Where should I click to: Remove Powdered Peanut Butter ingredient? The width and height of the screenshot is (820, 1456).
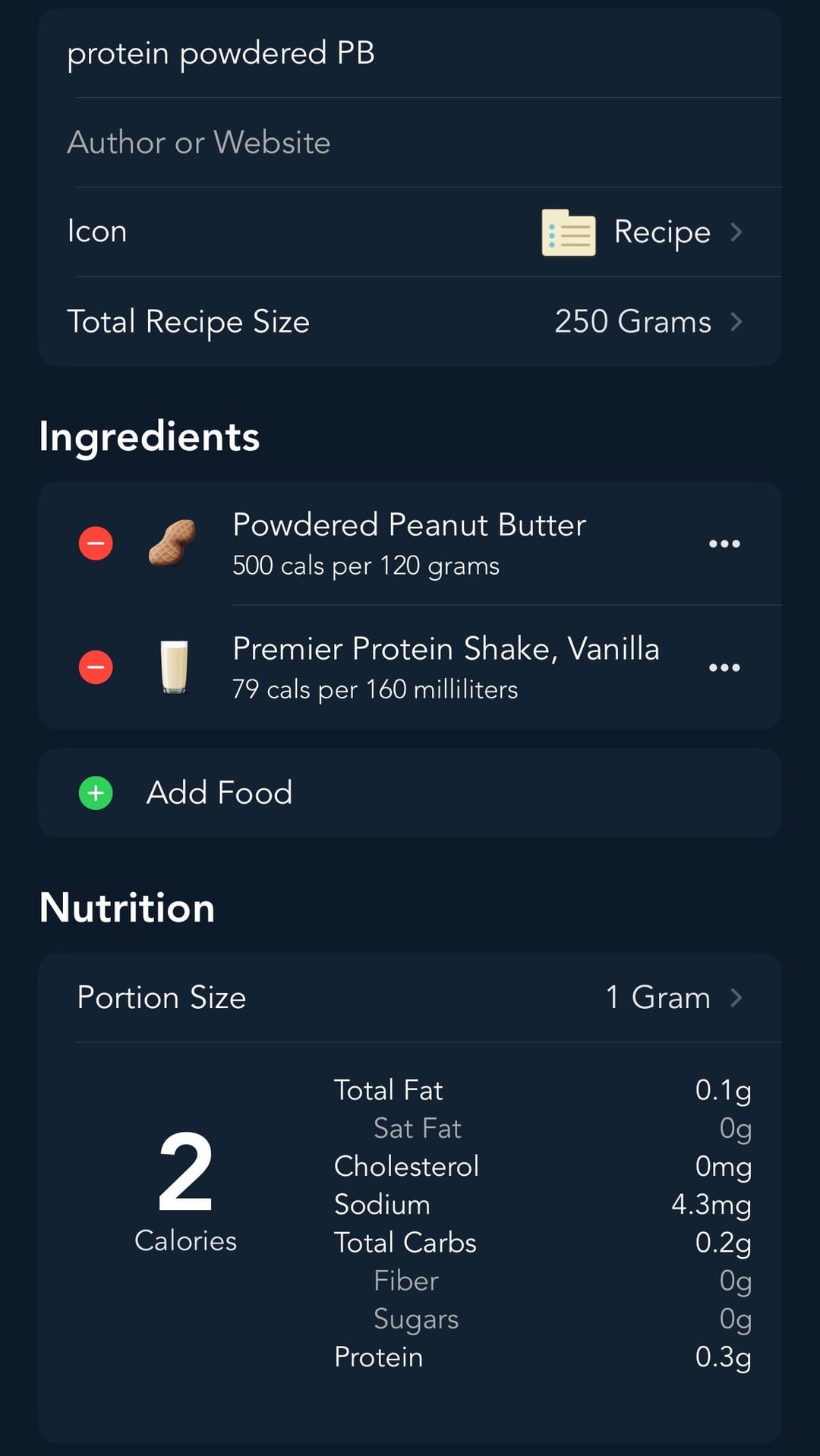coord(96,544)
